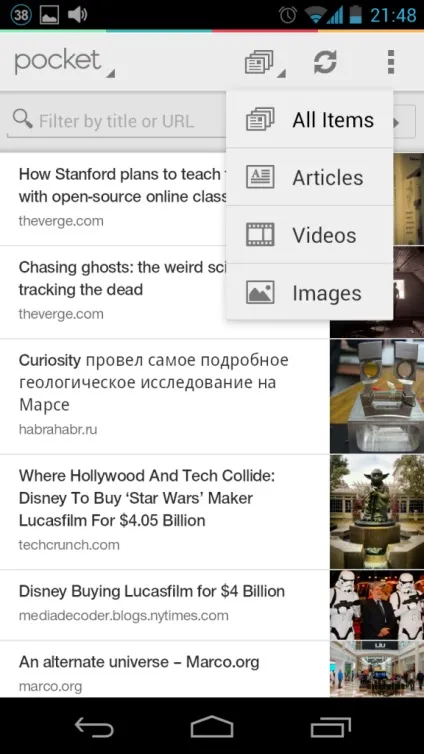Tap the system back button
Viewport: 424px width, 754px height.
[94, 727]
